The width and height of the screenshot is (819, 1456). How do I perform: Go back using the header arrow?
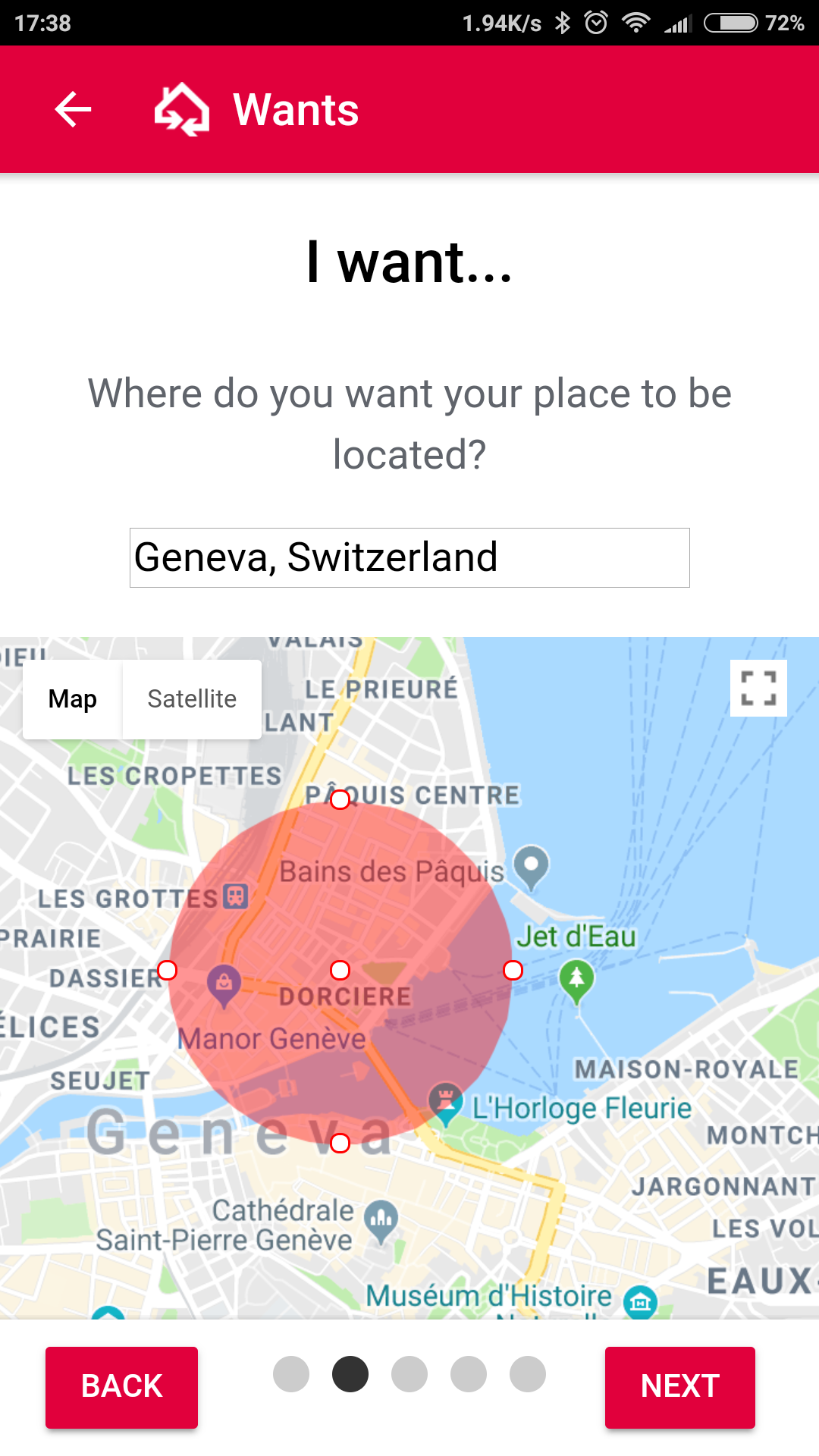pyautogui.click(x=74, y=110)
